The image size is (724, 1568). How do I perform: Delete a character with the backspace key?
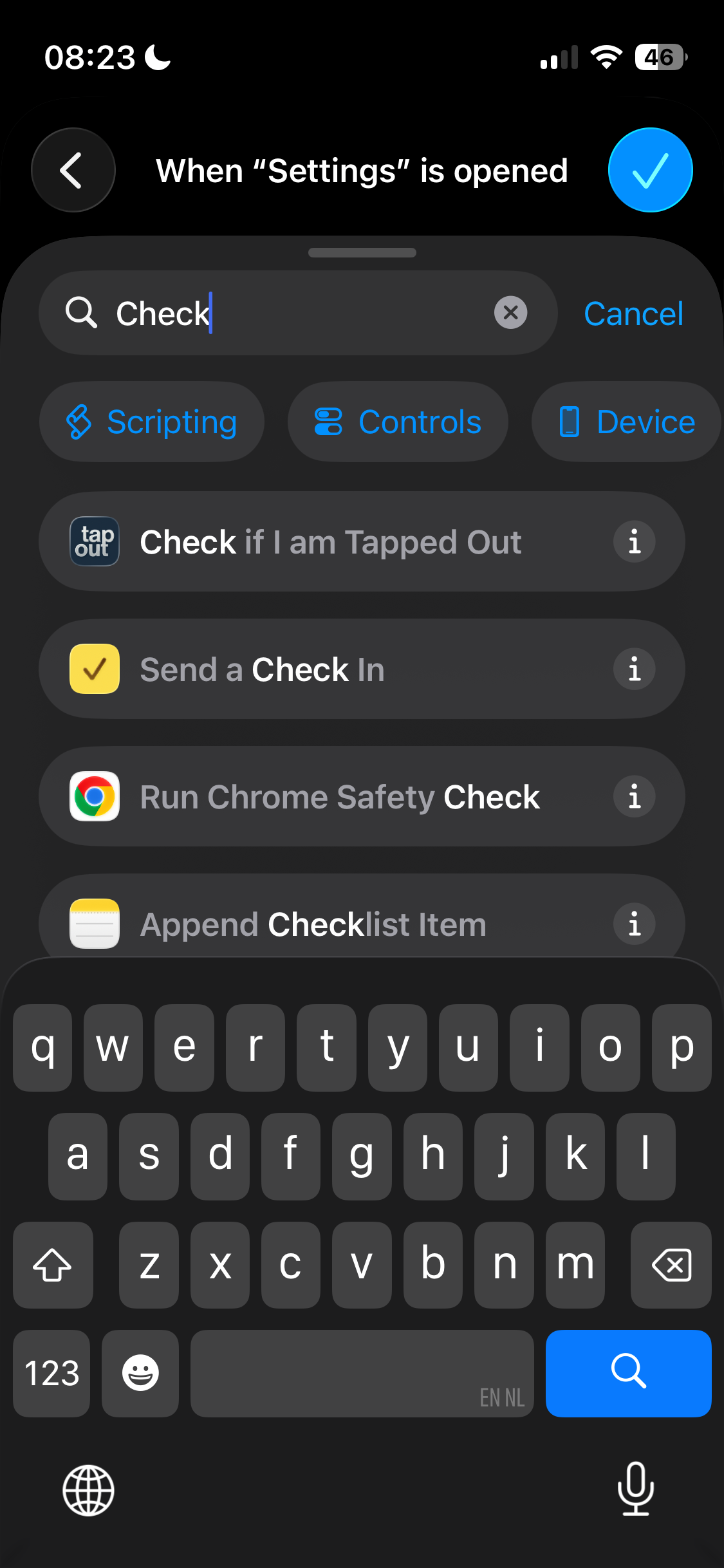pos(671,1265)
